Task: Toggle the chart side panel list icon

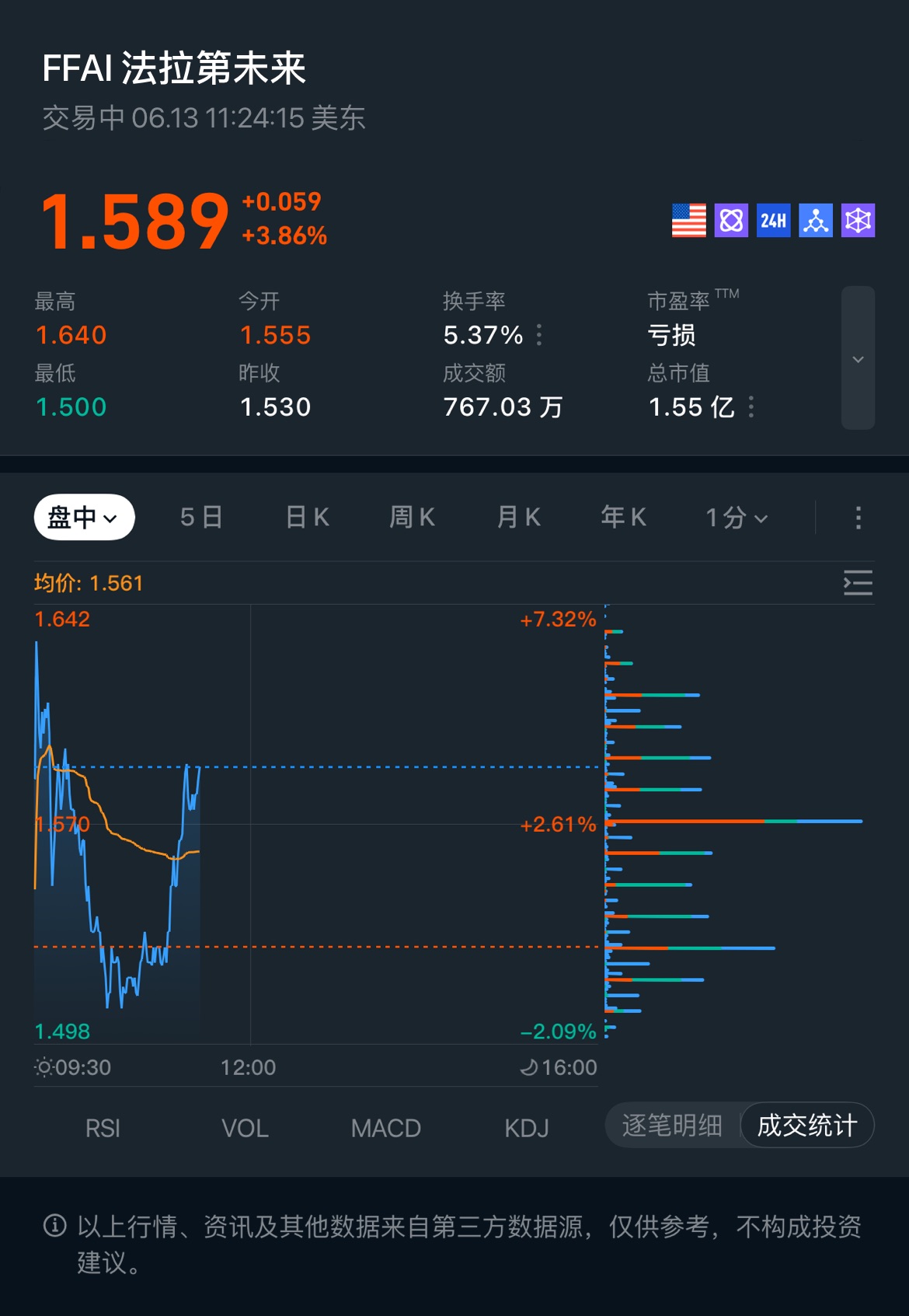Action: pyautogui.click(x=858, y=583)
